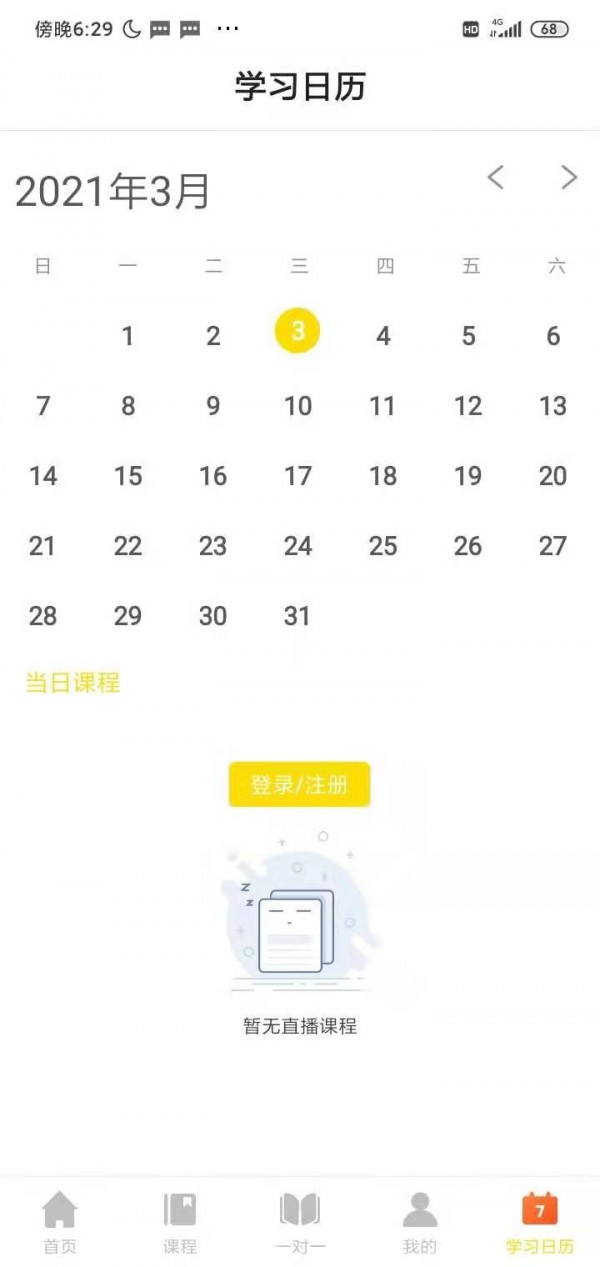This screenshot has height=1267, width=600.
Task: Choose March 12 in the calendar
Action: (x=468, y=406)
